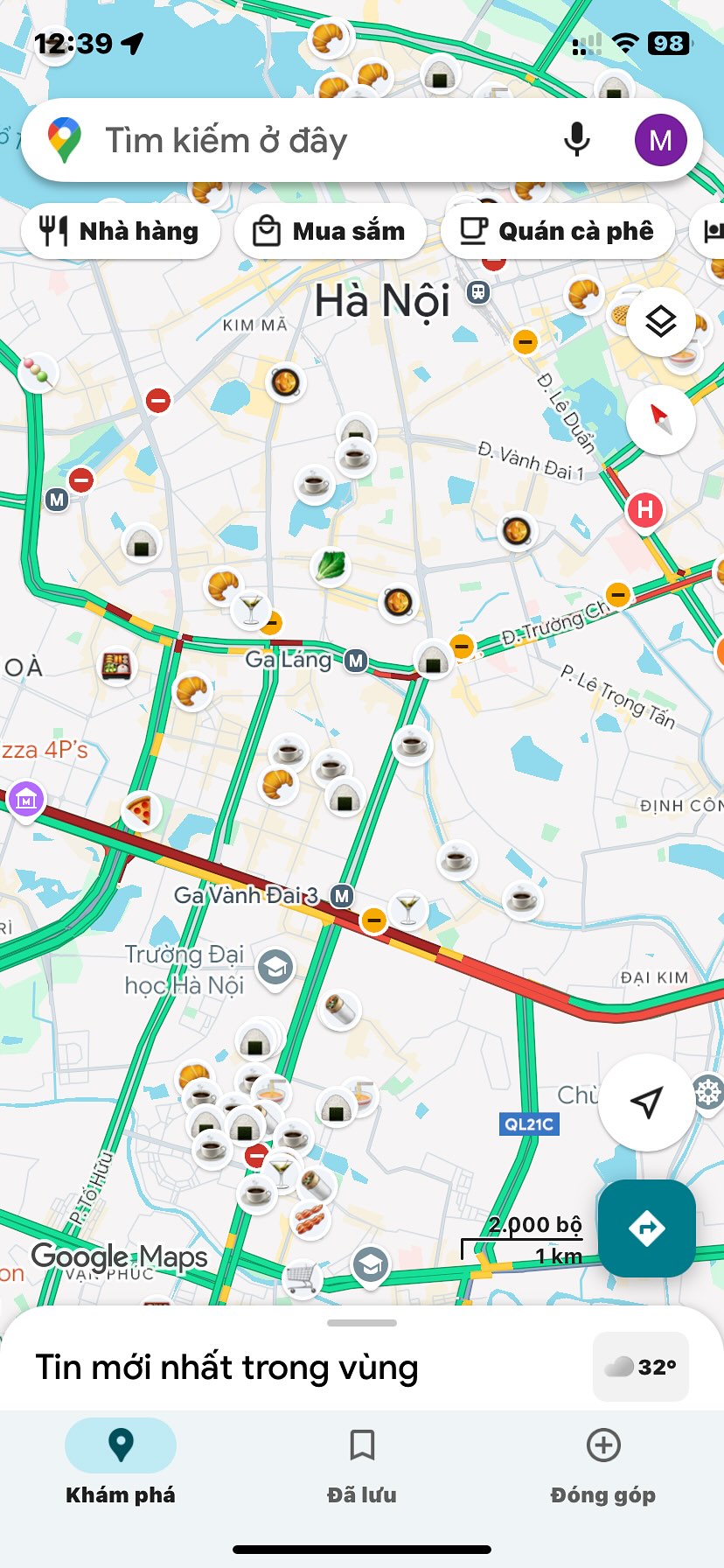Open directions with the blue arrow button
The width and height of the screenshot is (724, 1568).
click(x=646, y=1228)
